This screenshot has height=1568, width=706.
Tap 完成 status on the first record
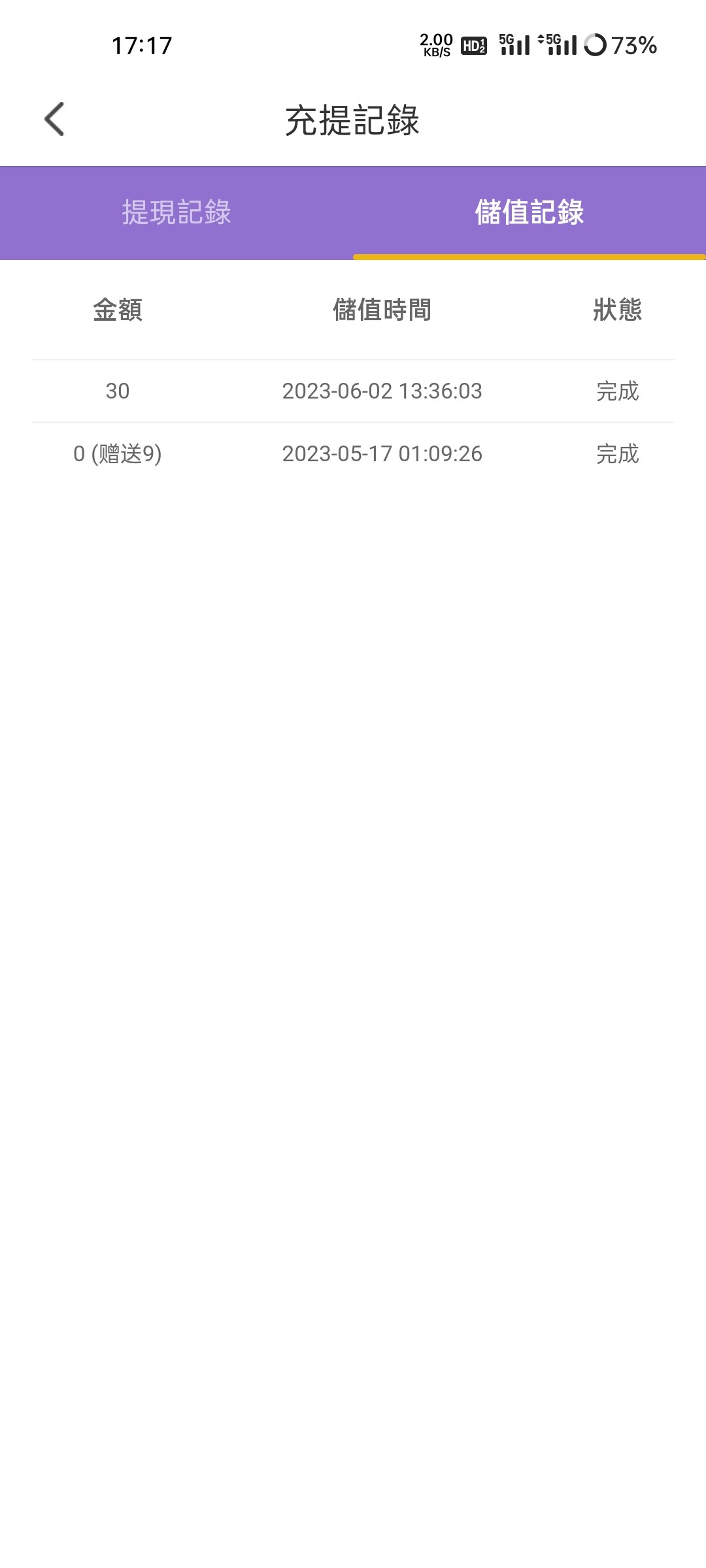click(617, 390)
